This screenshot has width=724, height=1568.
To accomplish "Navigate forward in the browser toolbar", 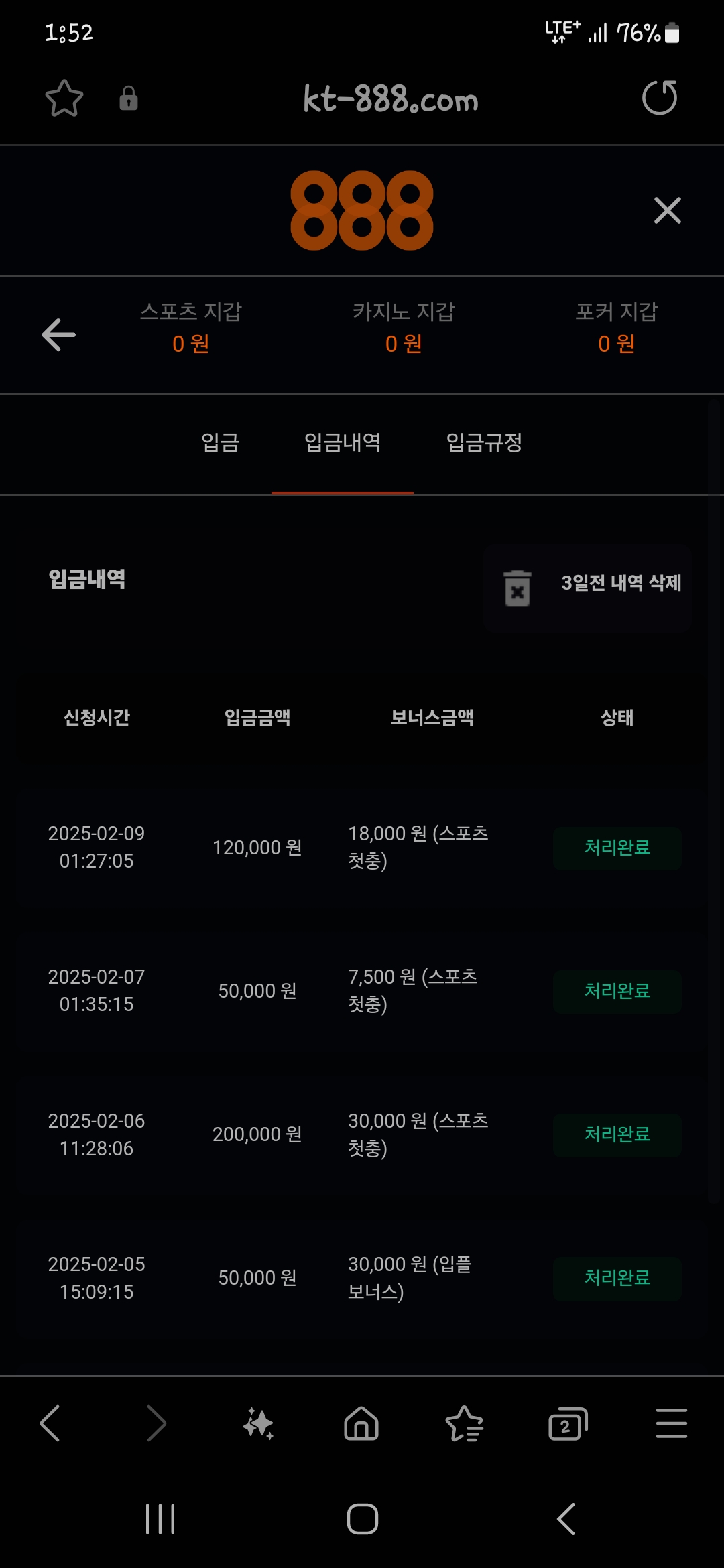I will [156, 1423].
